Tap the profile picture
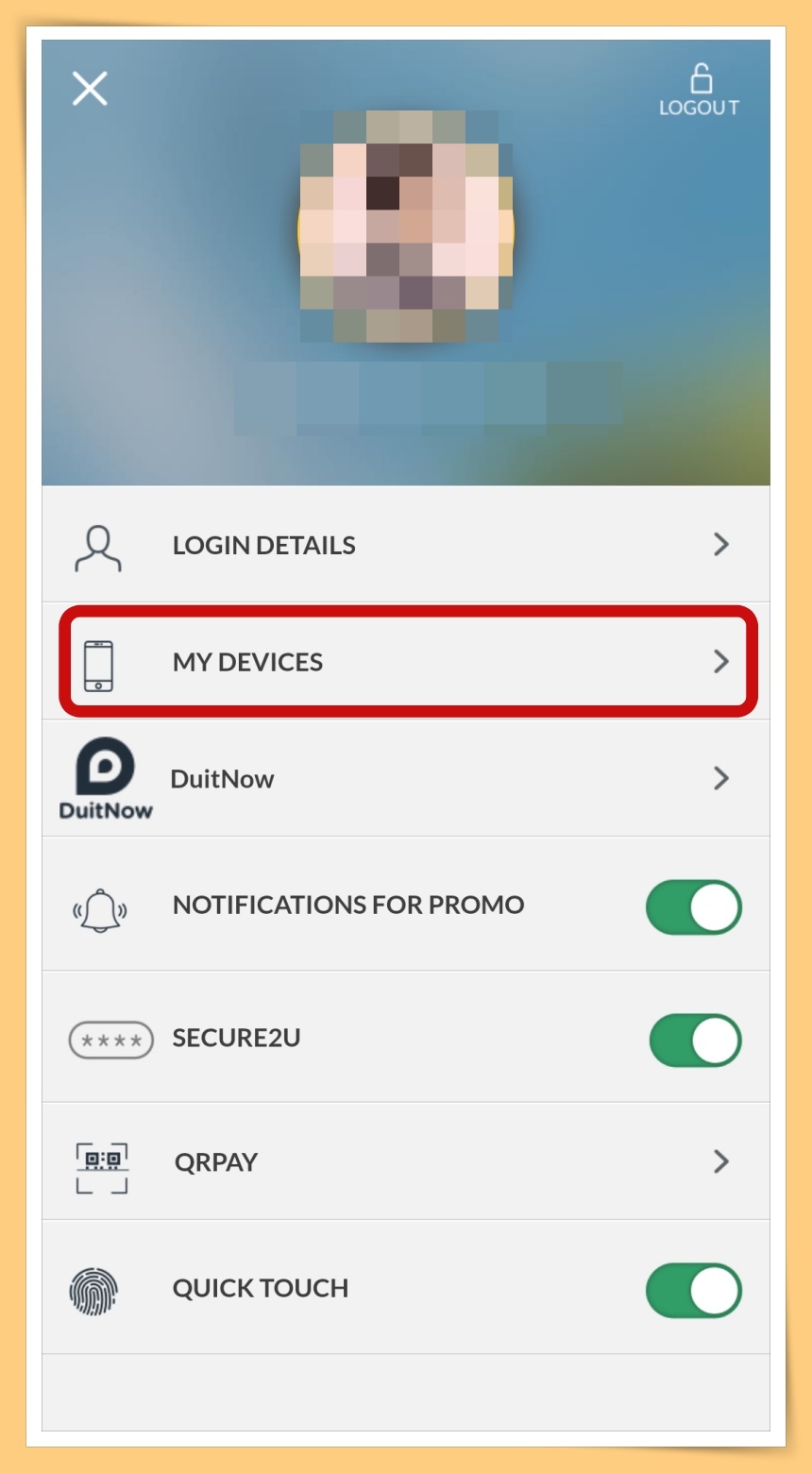The image size is (812, 1473). coord(406,227)
